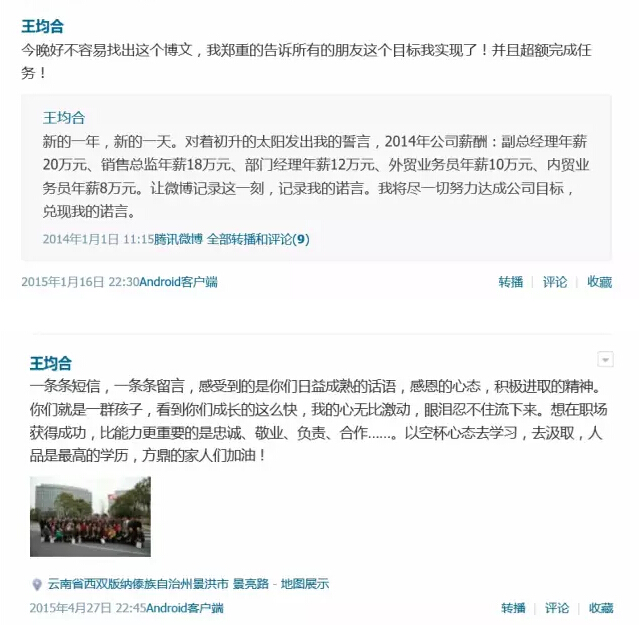Repost the April 27 post via 转播
Image resolution: width=639 pixels, height=625 pixels.
(513, 608)
